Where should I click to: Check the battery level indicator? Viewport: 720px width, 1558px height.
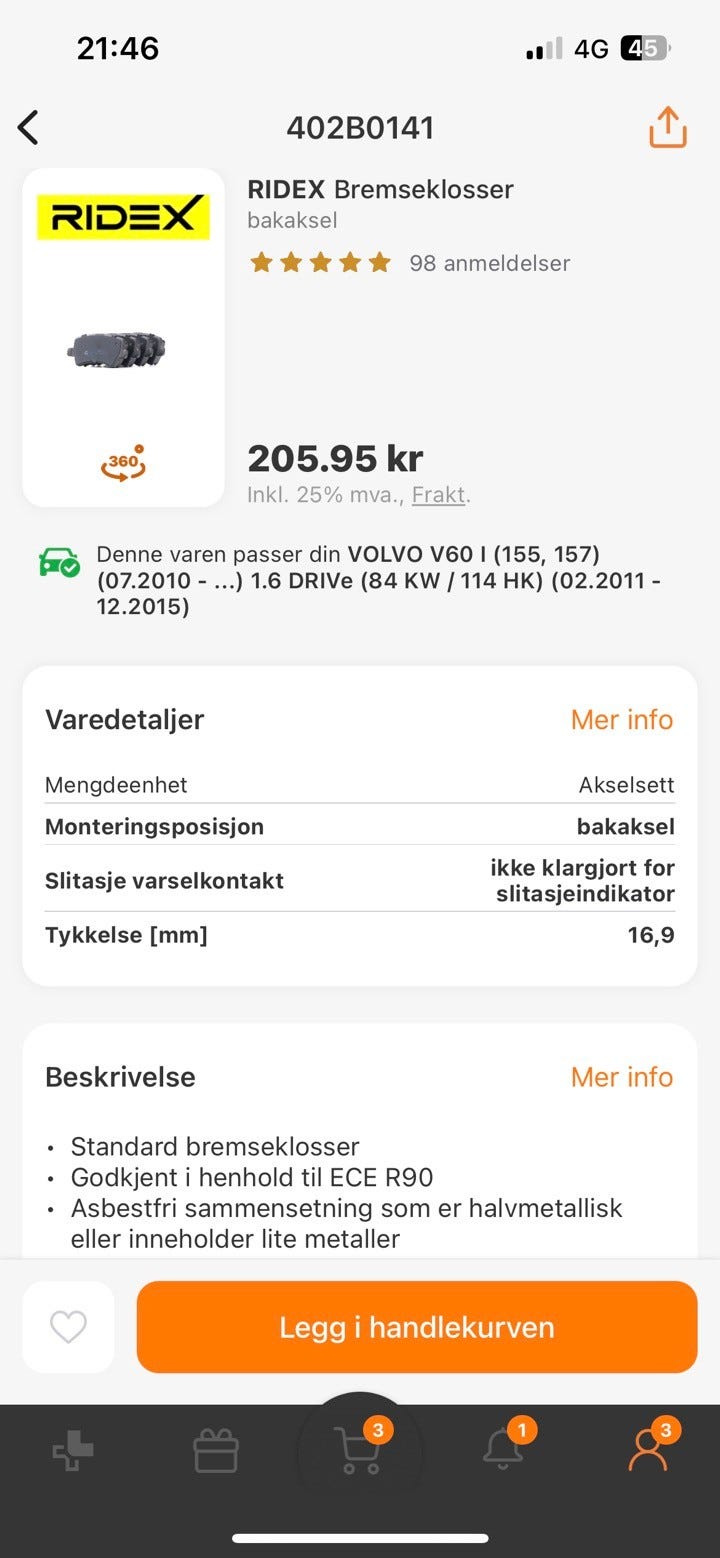tap(645, 47)
